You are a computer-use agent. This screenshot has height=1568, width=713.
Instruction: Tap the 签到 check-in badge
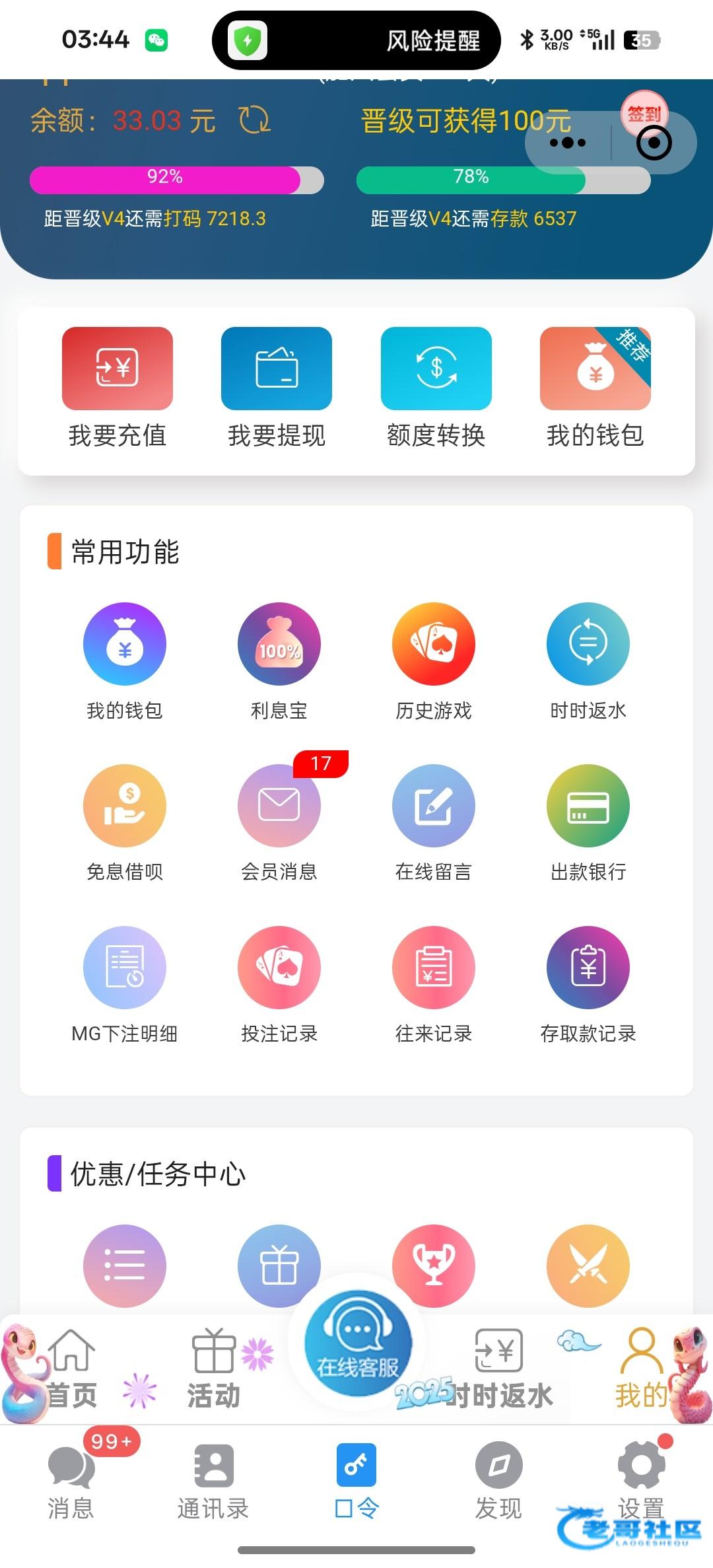pos(644,113)
